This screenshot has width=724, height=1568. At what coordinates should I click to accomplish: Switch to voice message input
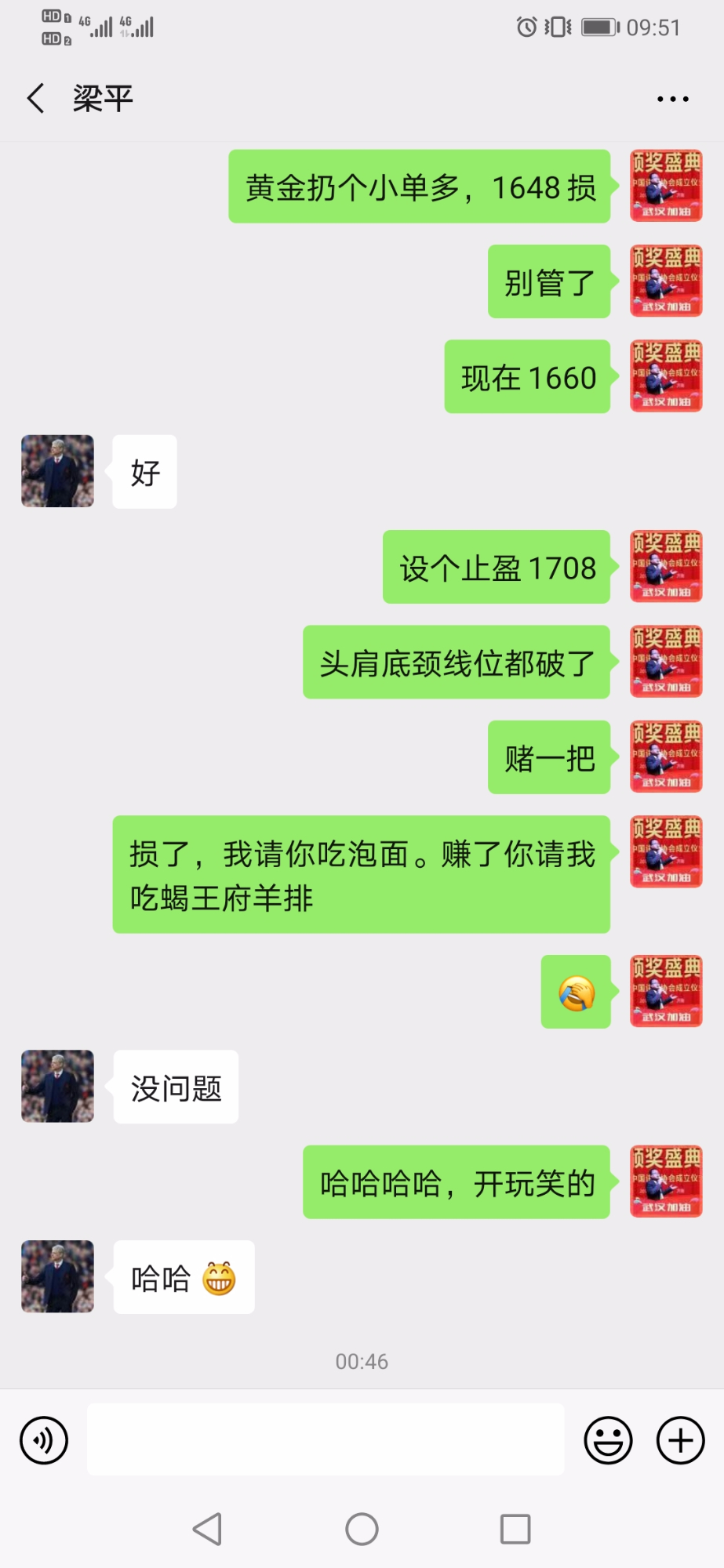tap(44, 1440)
